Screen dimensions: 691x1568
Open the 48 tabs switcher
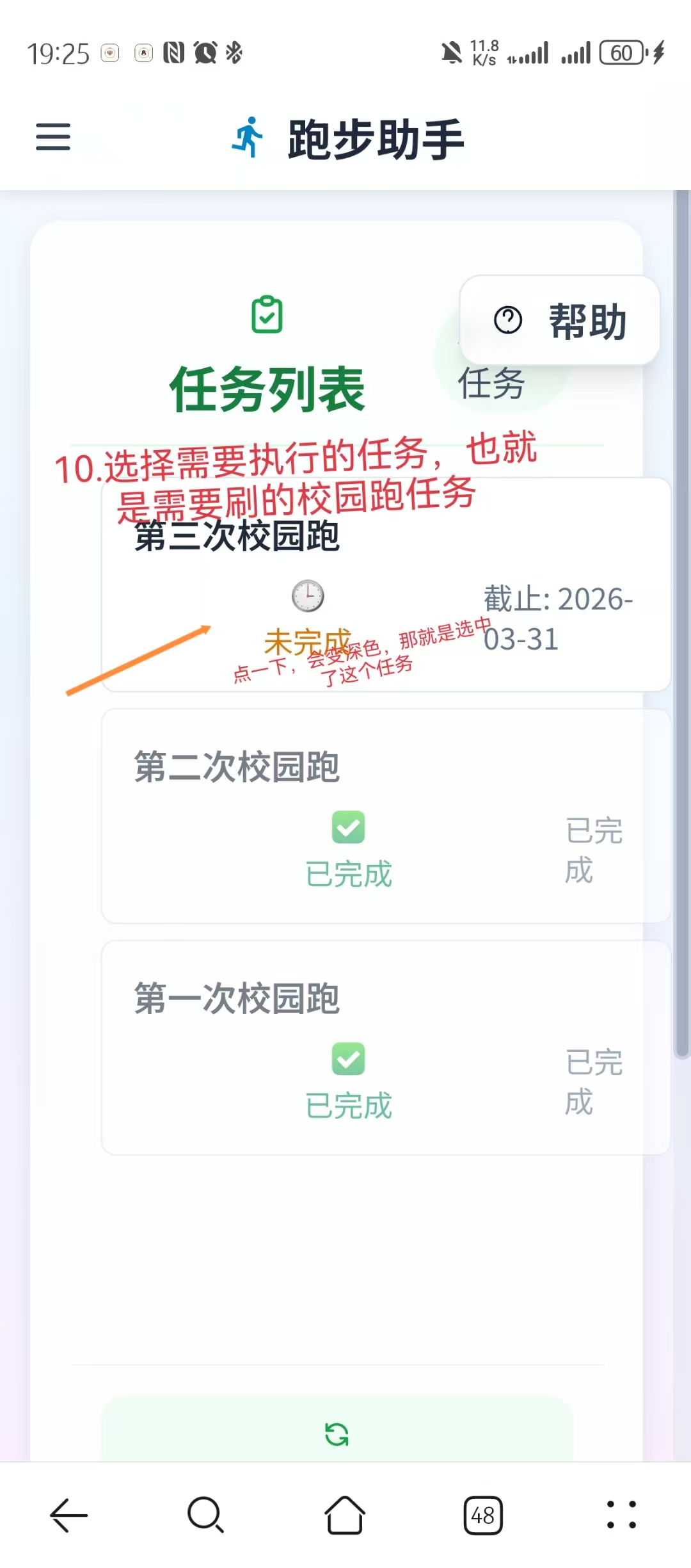[x=483, y=1515]
